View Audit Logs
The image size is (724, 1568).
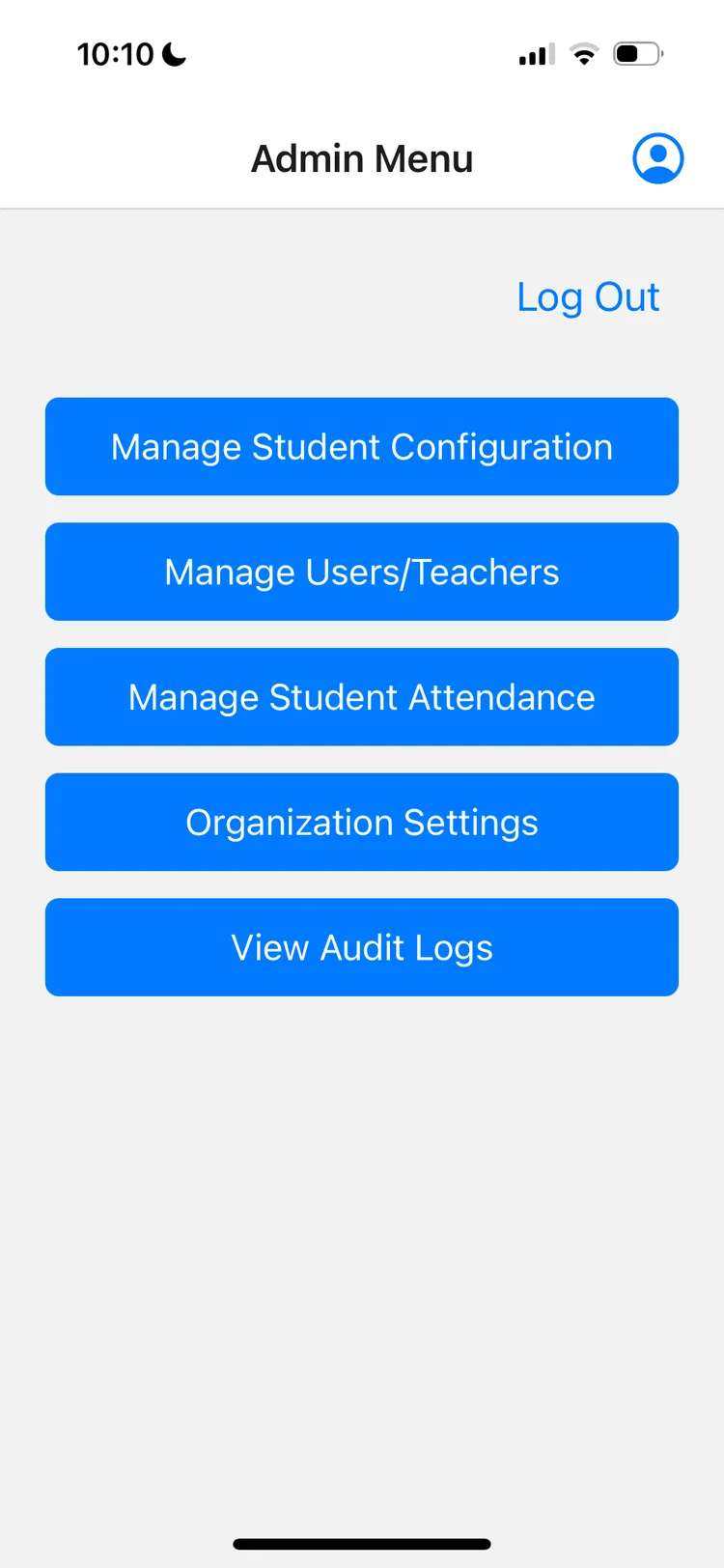click(x=362, y=947)
